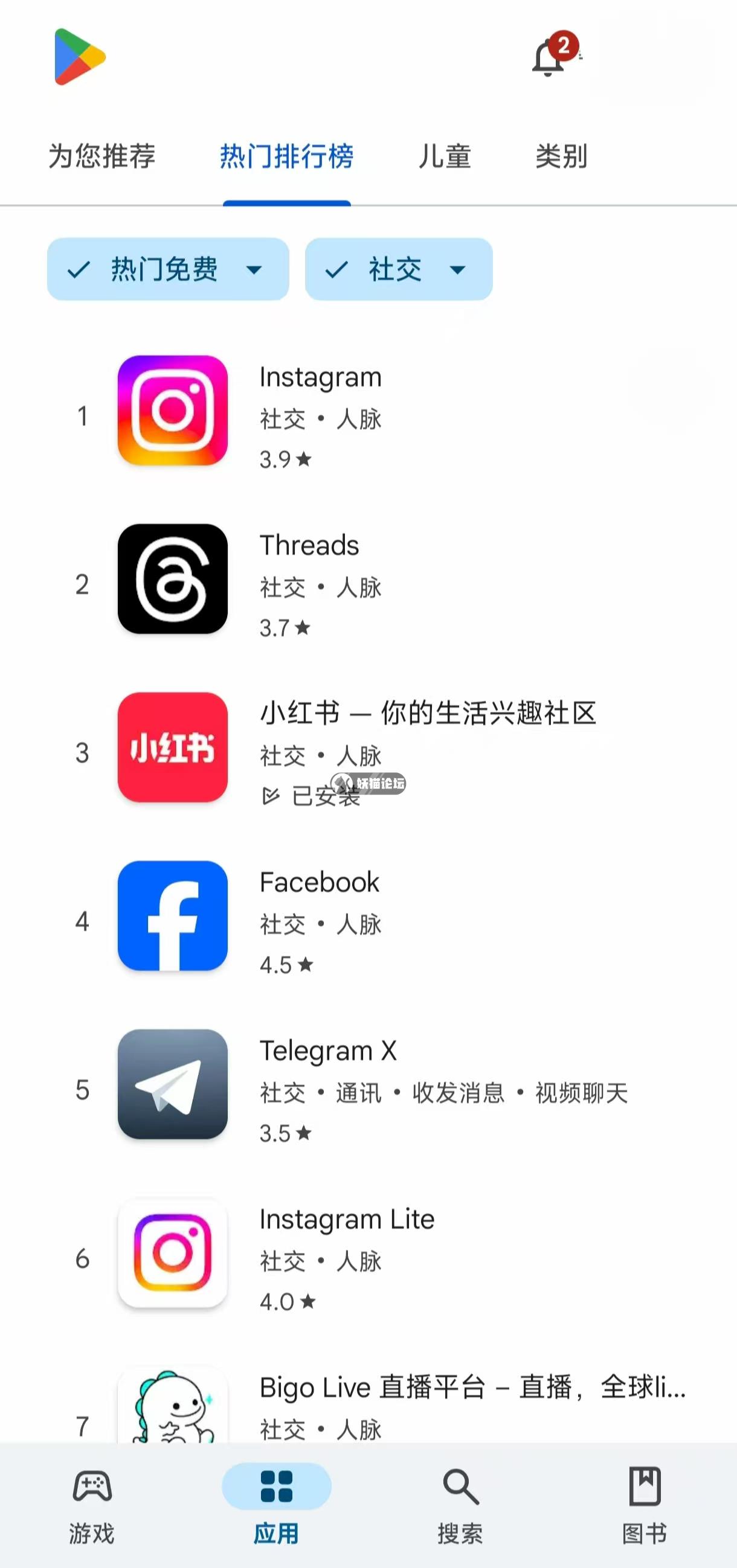Go to the 儿童 tab
The width and height of the screenshot is (737, 1568).
click(x=445, y=156)
